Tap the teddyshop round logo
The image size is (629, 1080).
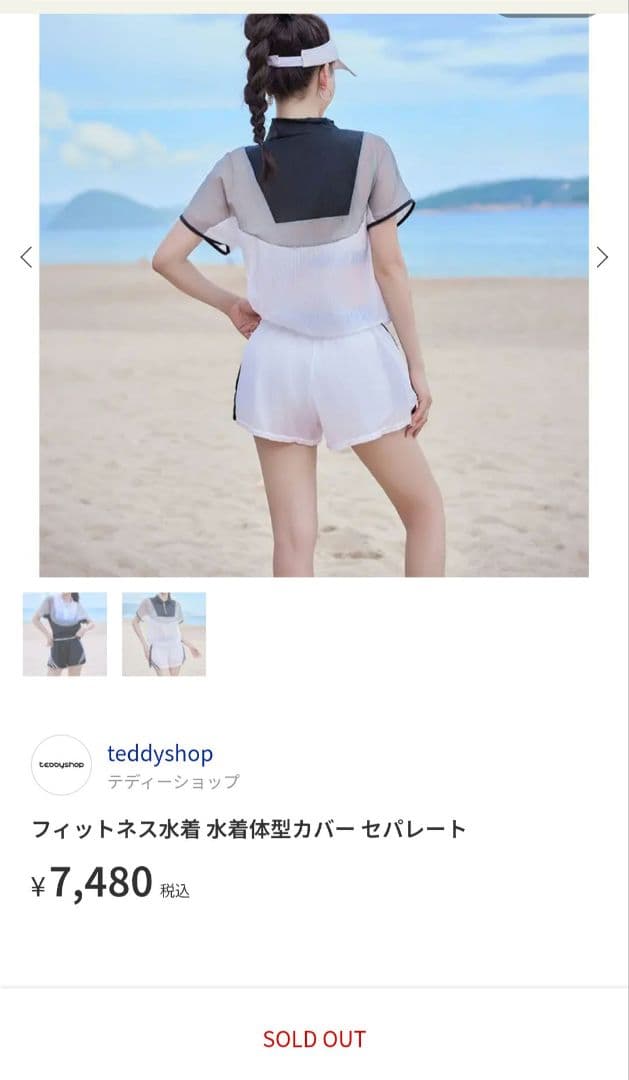click(x=61, y=765)
